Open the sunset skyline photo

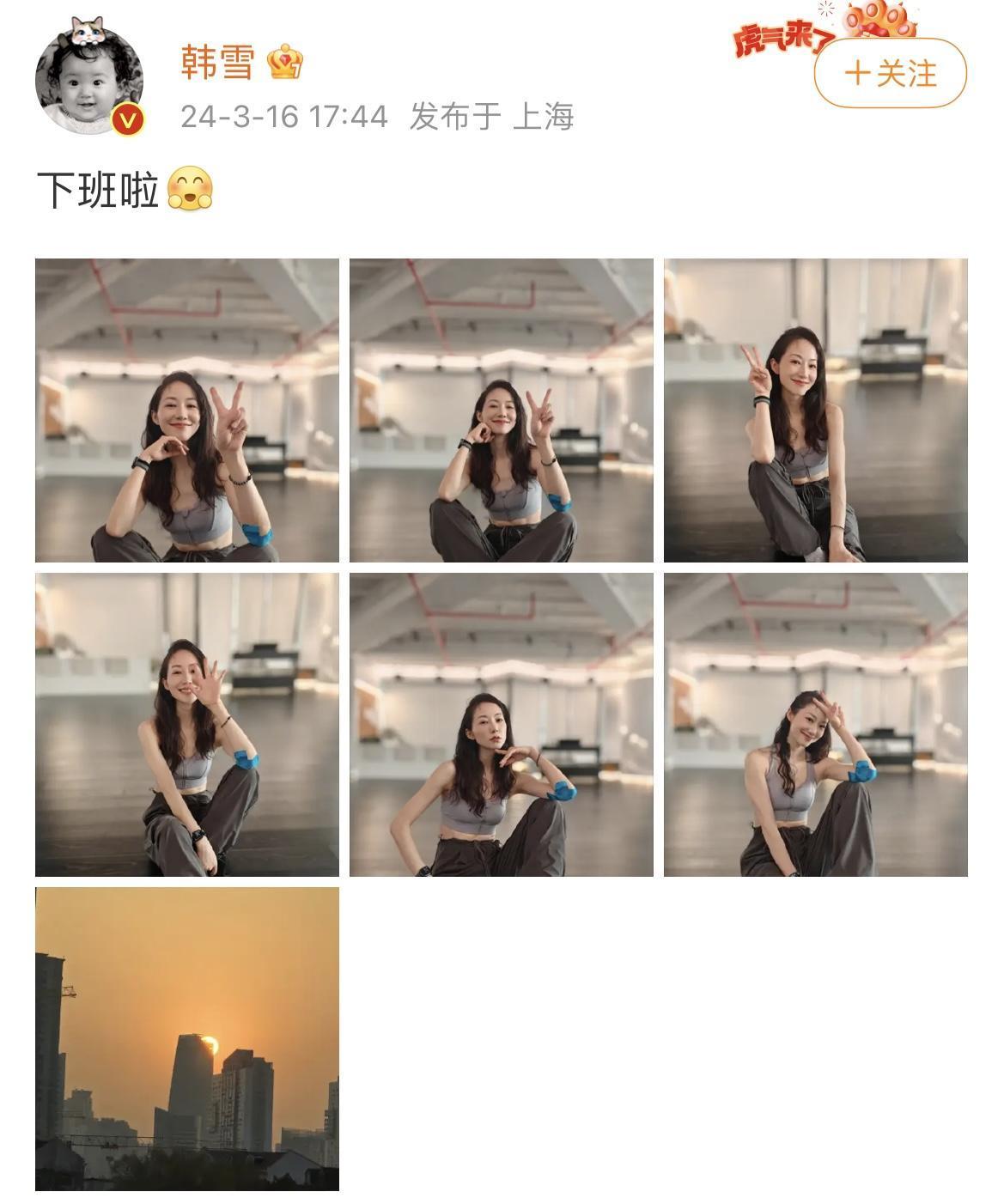(x=187, y=1039)
